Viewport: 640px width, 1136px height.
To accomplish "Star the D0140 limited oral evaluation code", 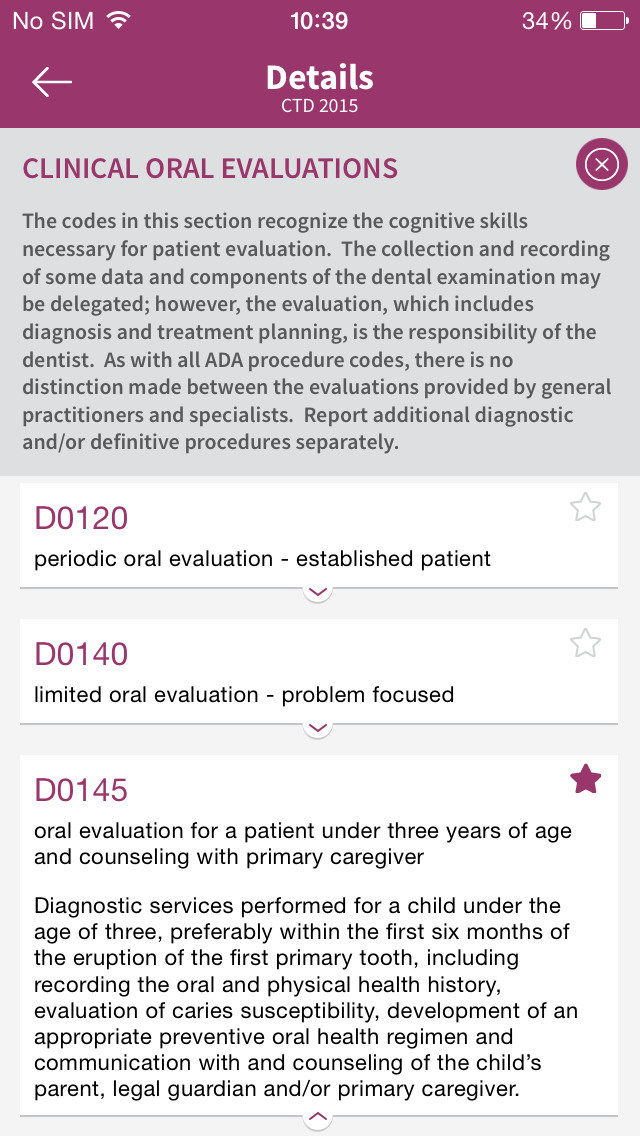I will [x=585, y=643].
